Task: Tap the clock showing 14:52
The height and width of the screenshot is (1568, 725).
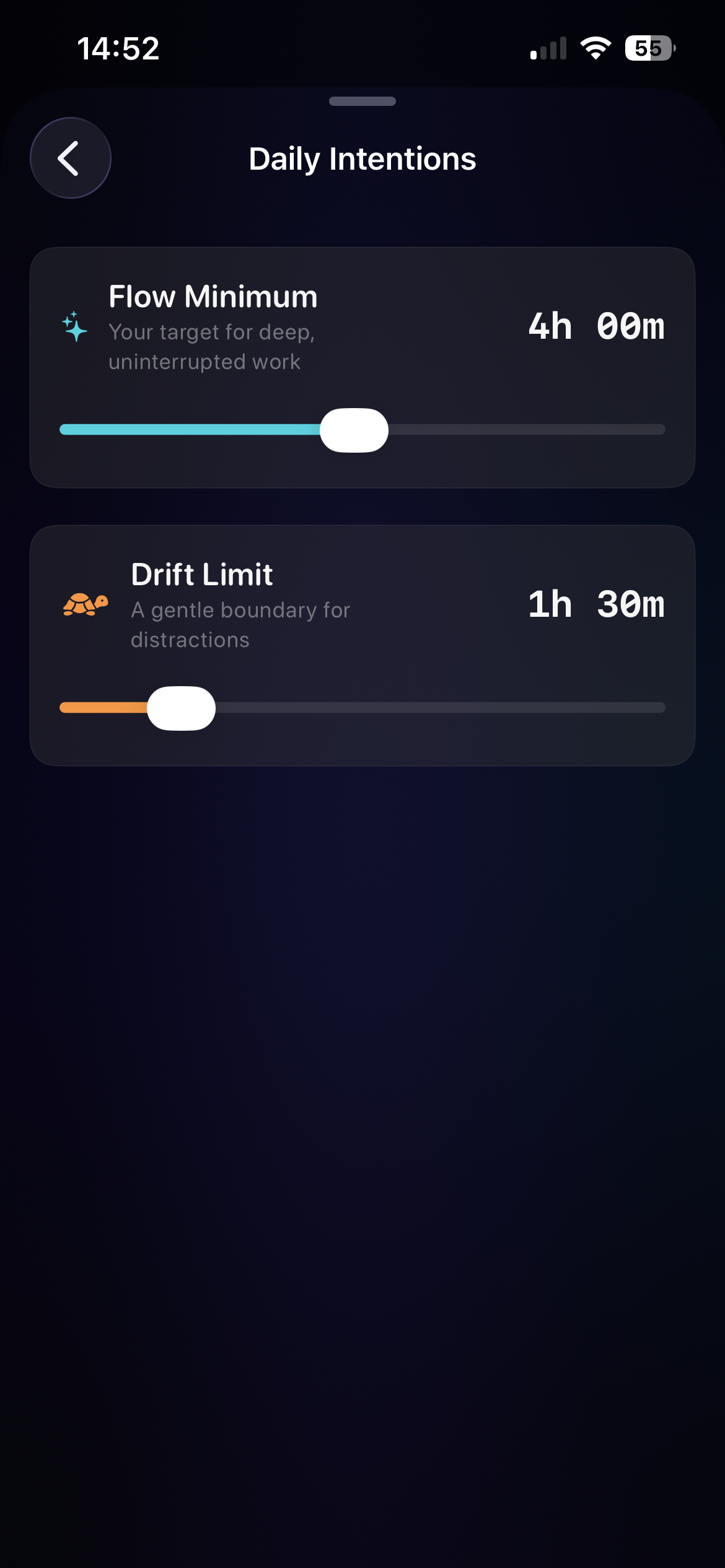Action: pyautogui.click(x=119, y=50)
